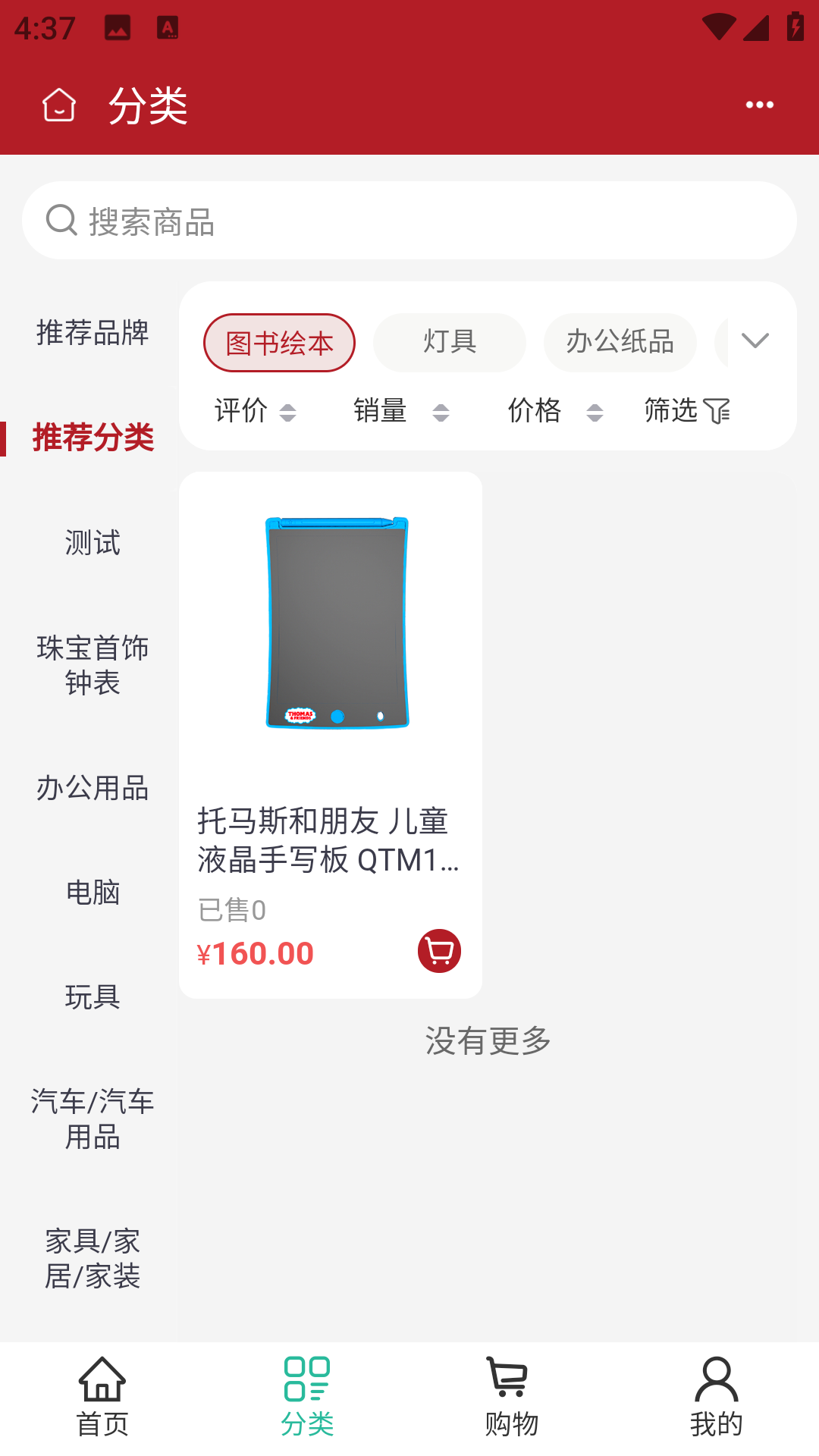Screen dimensions: 819x1456
Task: Expand the category chips with the chevron
Action: coord(755,342)
